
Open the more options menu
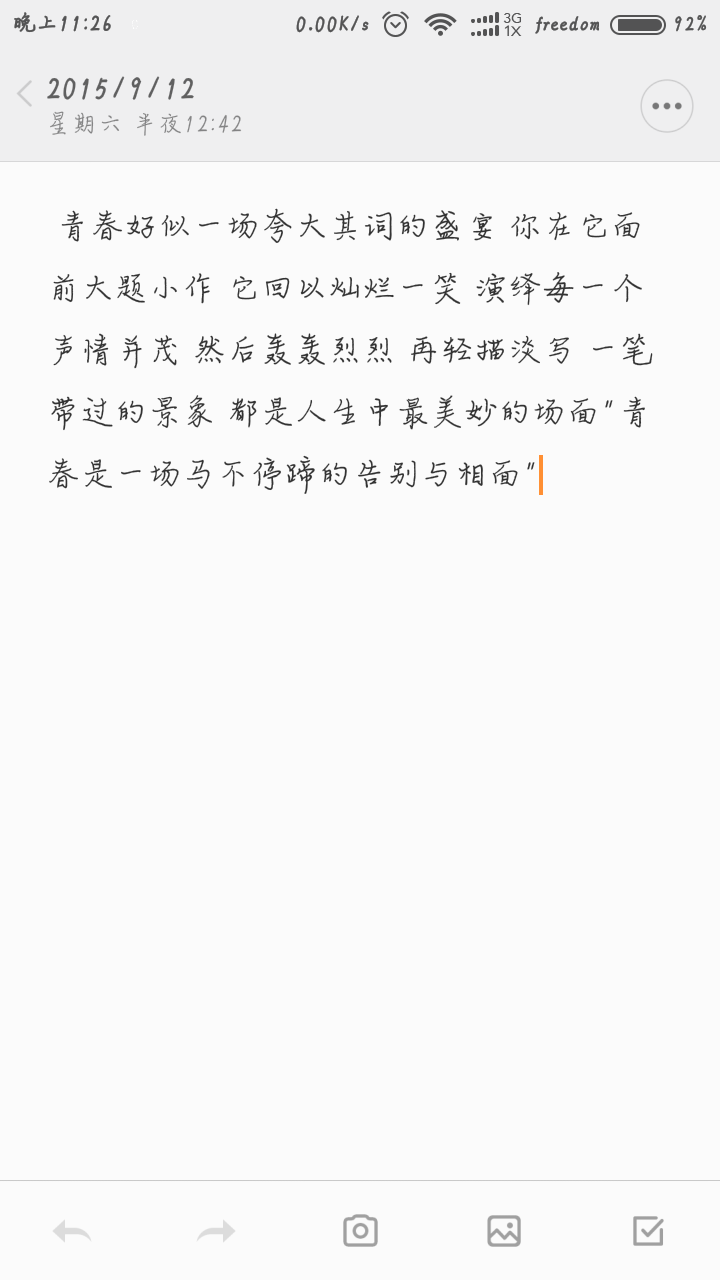pos(666,106)
